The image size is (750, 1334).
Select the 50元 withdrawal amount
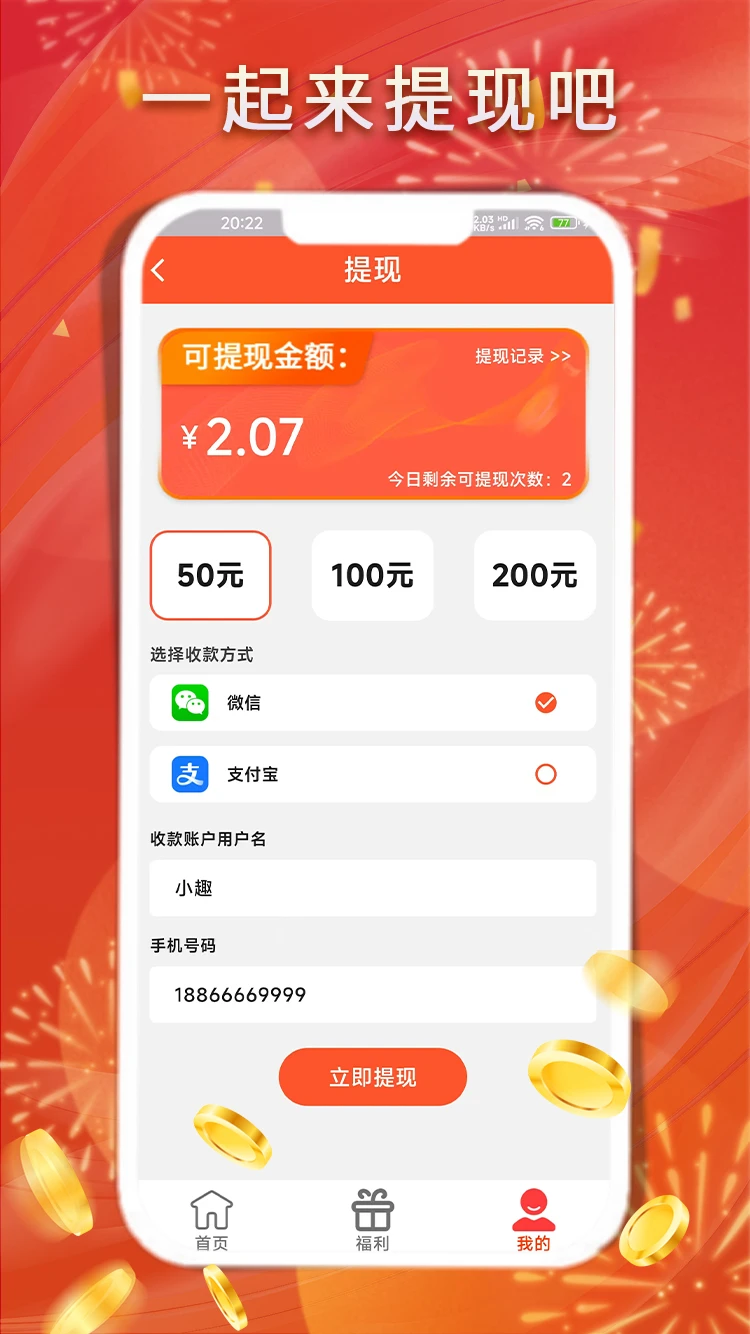click(x=210, y=576)
